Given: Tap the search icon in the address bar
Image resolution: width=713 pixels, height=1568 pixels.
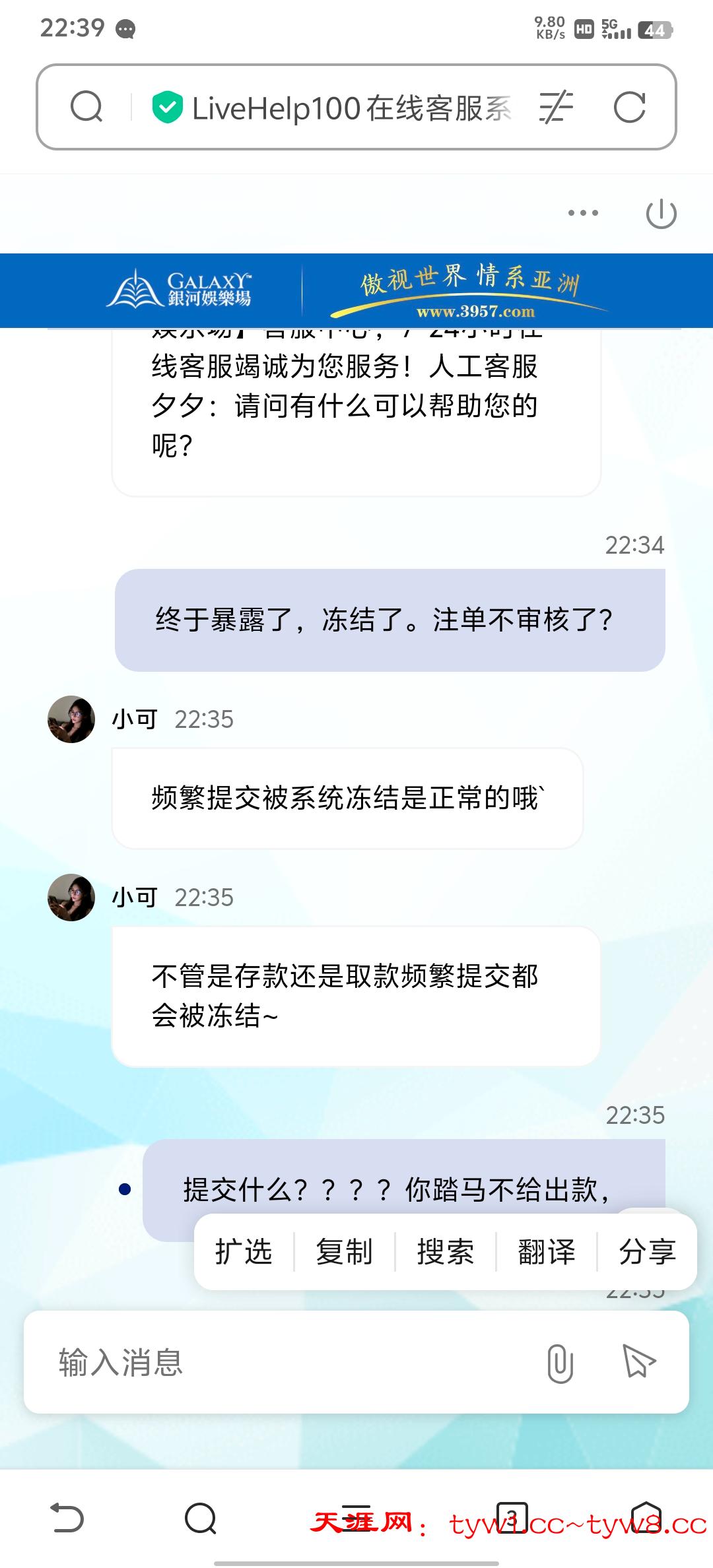Looking at the screenshot, I should coord(86,107).
